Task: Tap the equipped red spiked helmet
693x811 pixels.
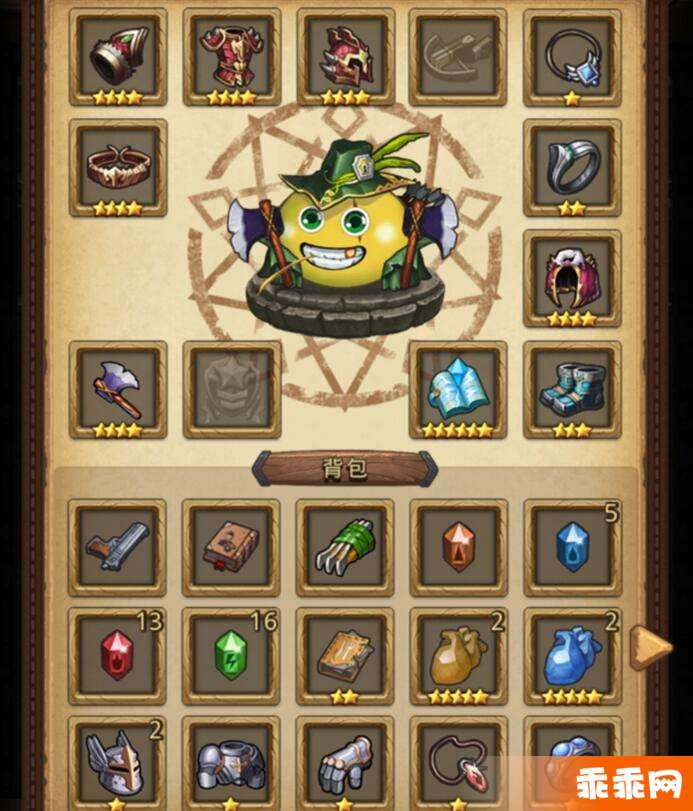Action: click(x=346, y=56)
